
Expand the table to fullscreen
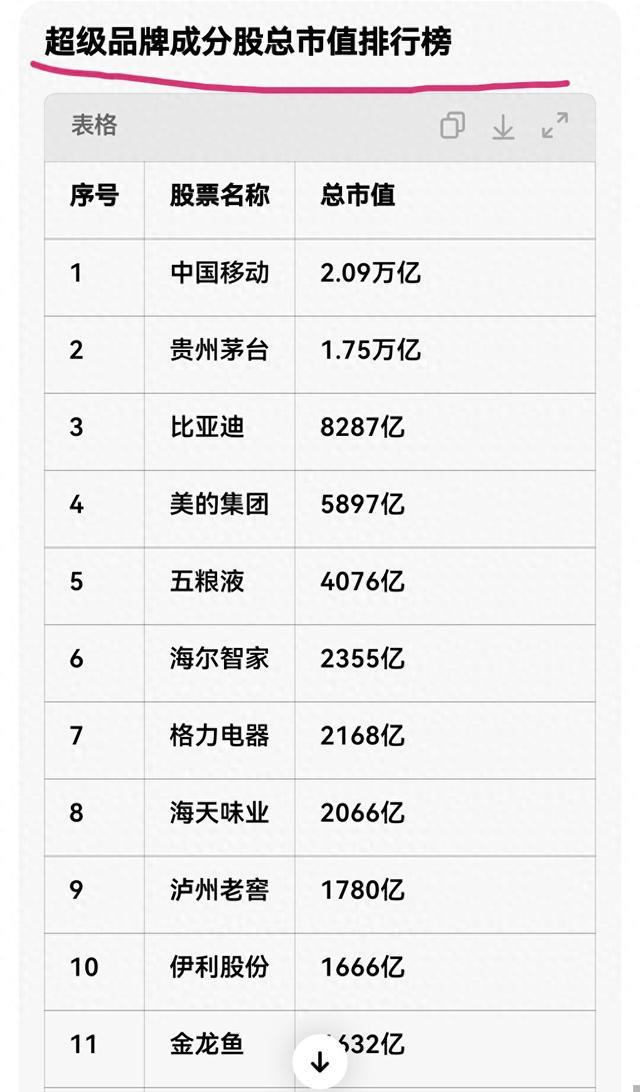(554, 126)
